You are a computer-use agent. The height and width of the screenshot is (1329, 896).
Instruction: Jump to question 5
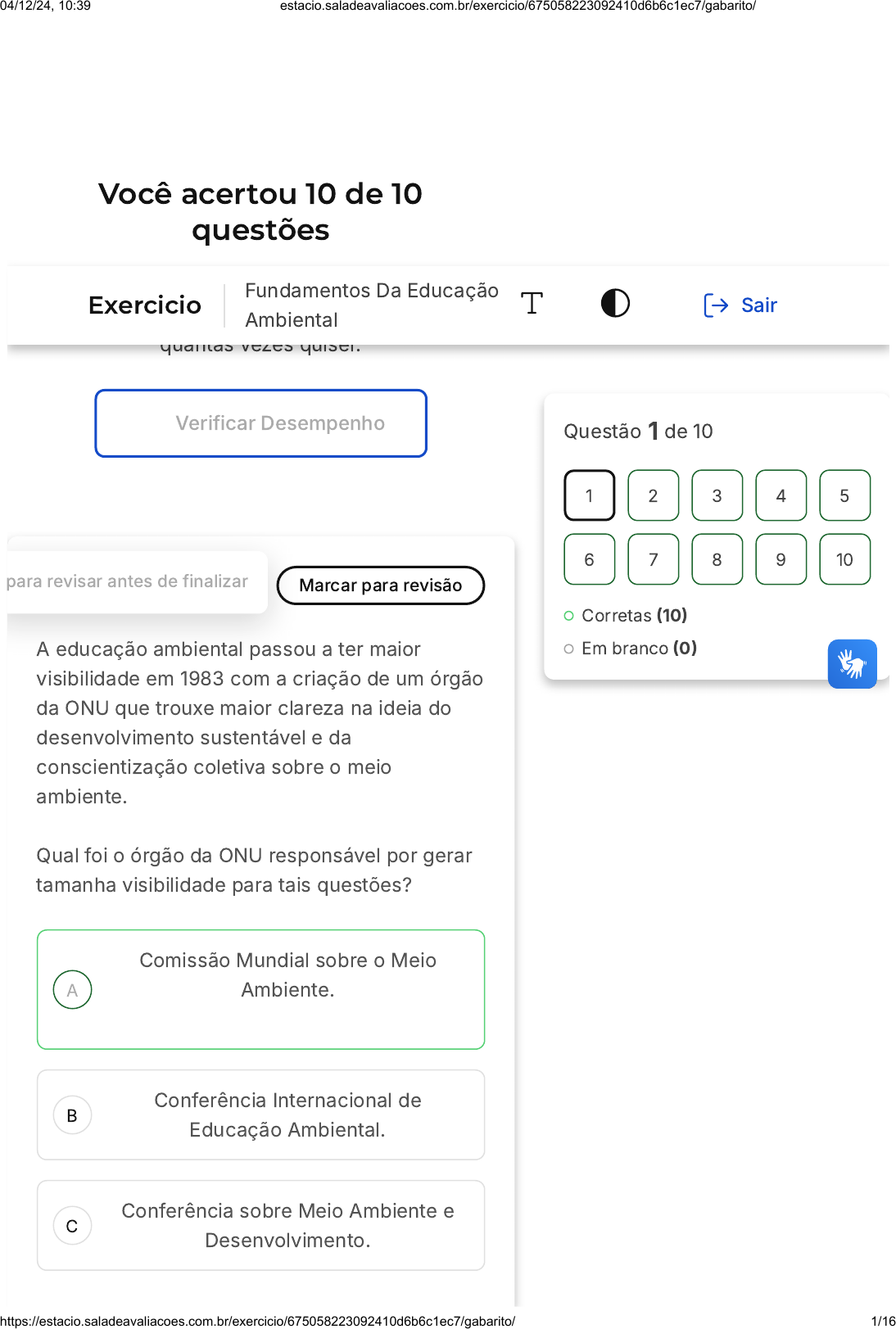pos(844,495)
